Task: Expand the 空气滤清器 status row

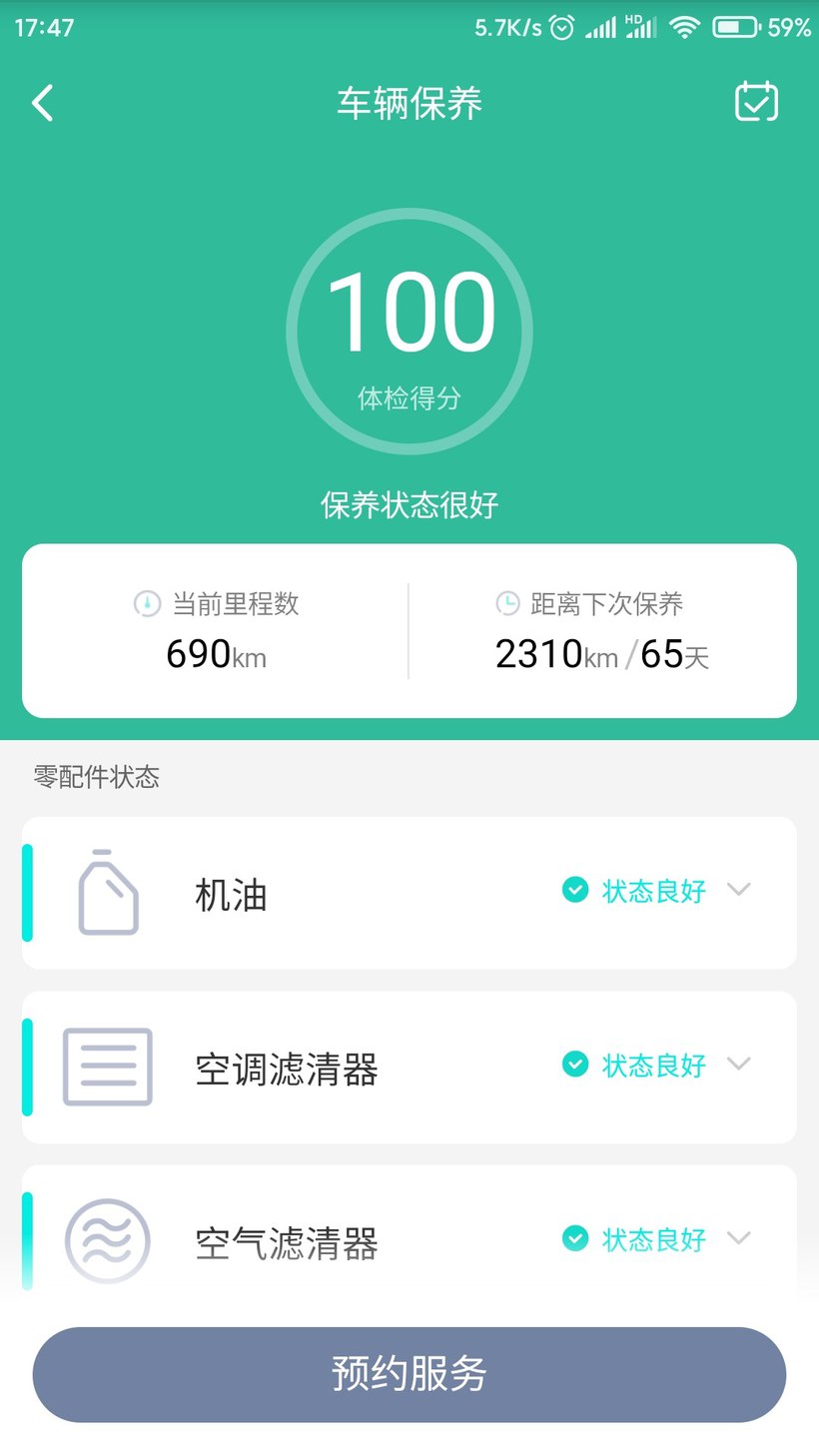Action: pos(738,1238)
